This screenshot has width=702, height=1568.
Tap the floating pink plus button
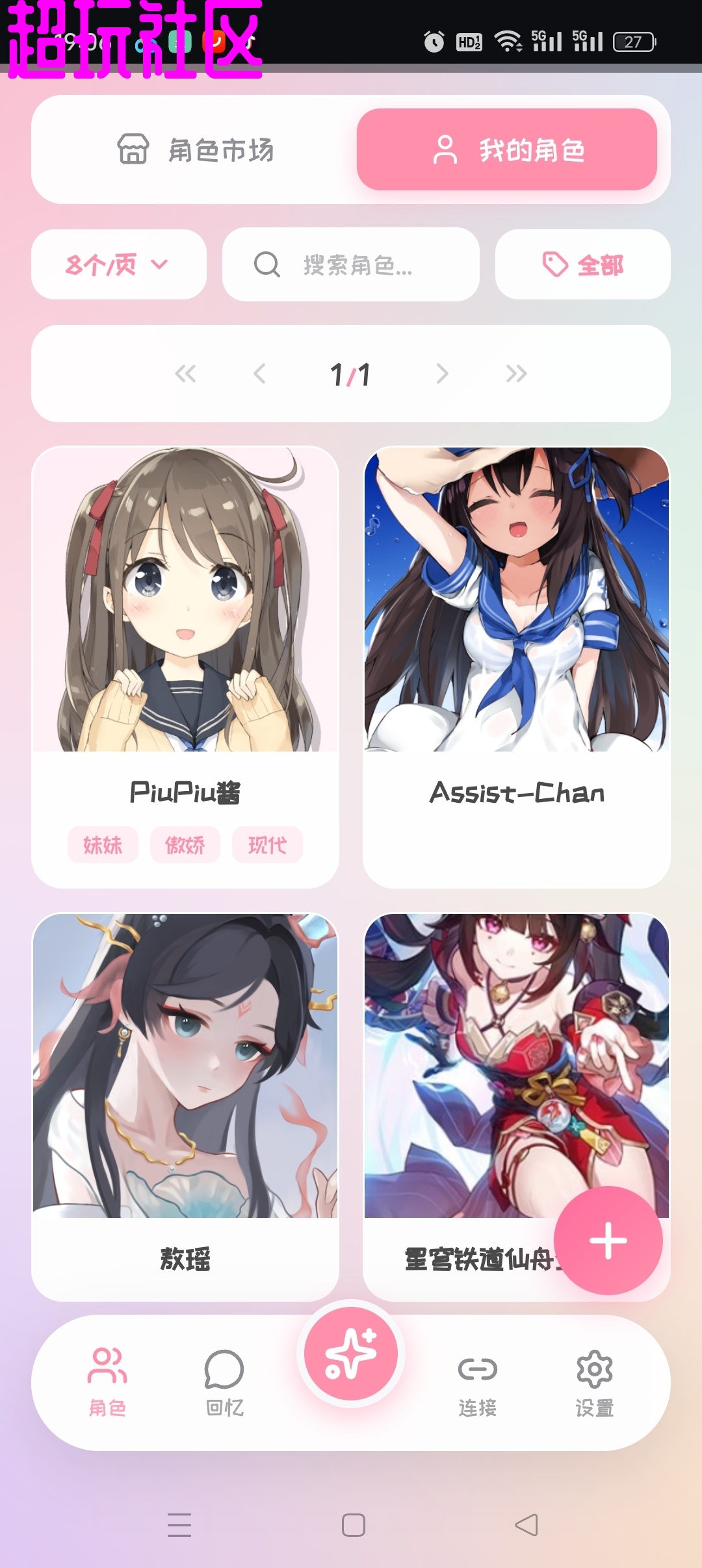(x=608, y=1241)
